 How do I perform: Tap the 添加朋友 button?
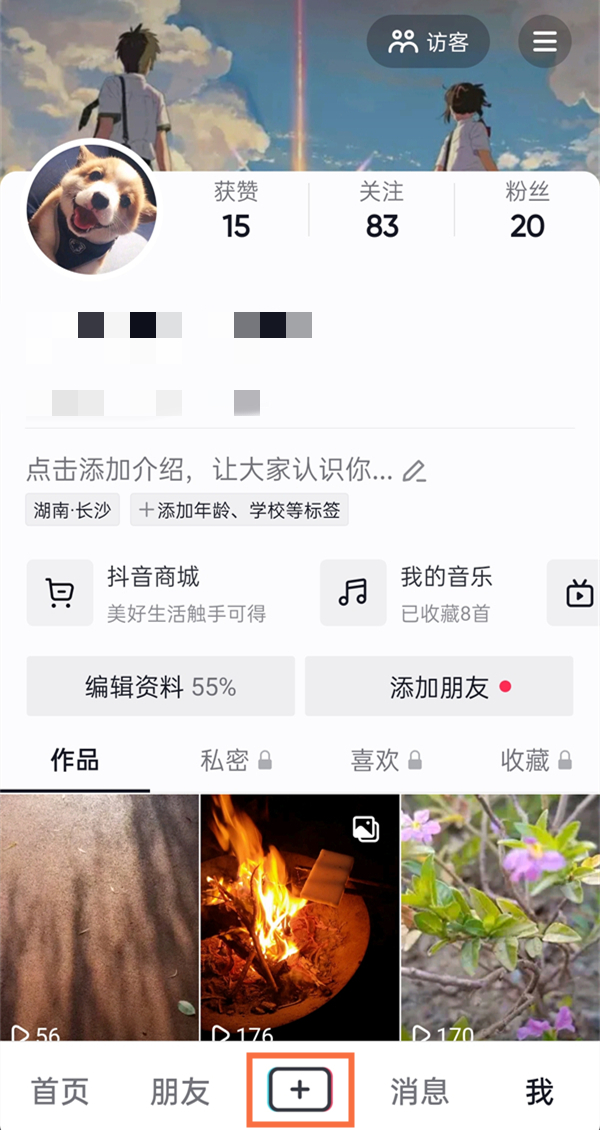439,687
